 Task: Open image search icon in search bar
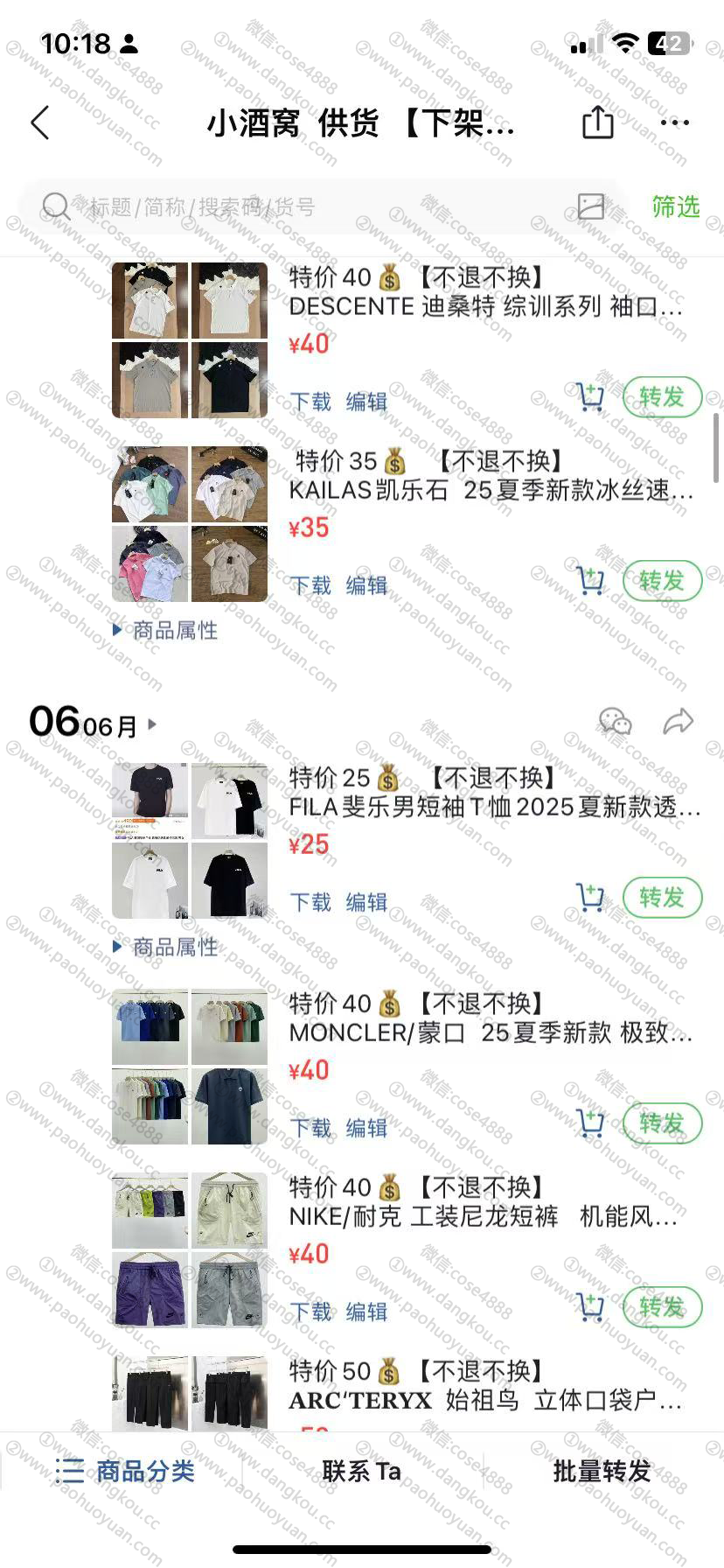point(591,206)
